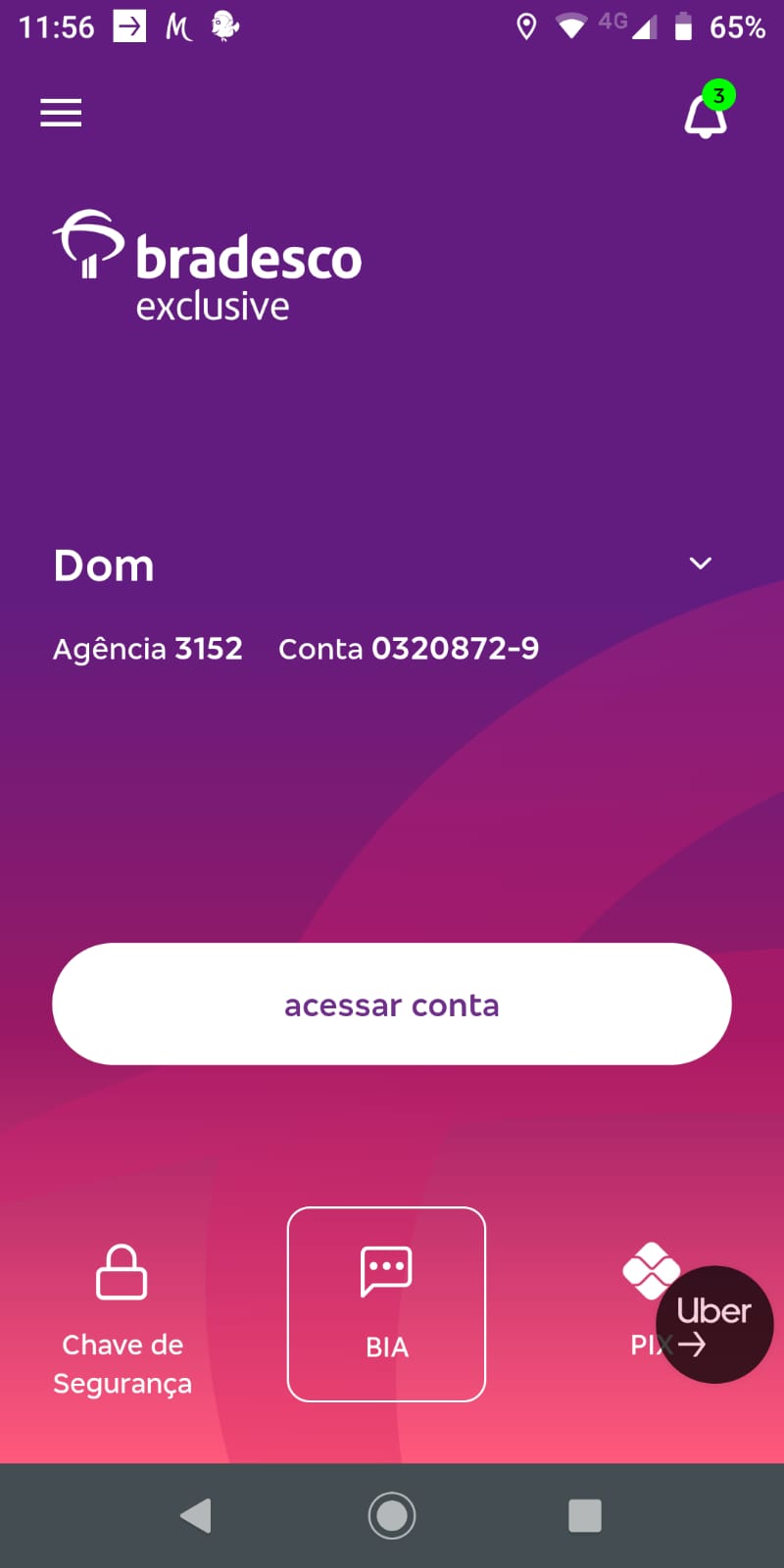This screenshot has height=1568, width=784.
Task: Open the notifications bell
Action: tap(706, 115)
